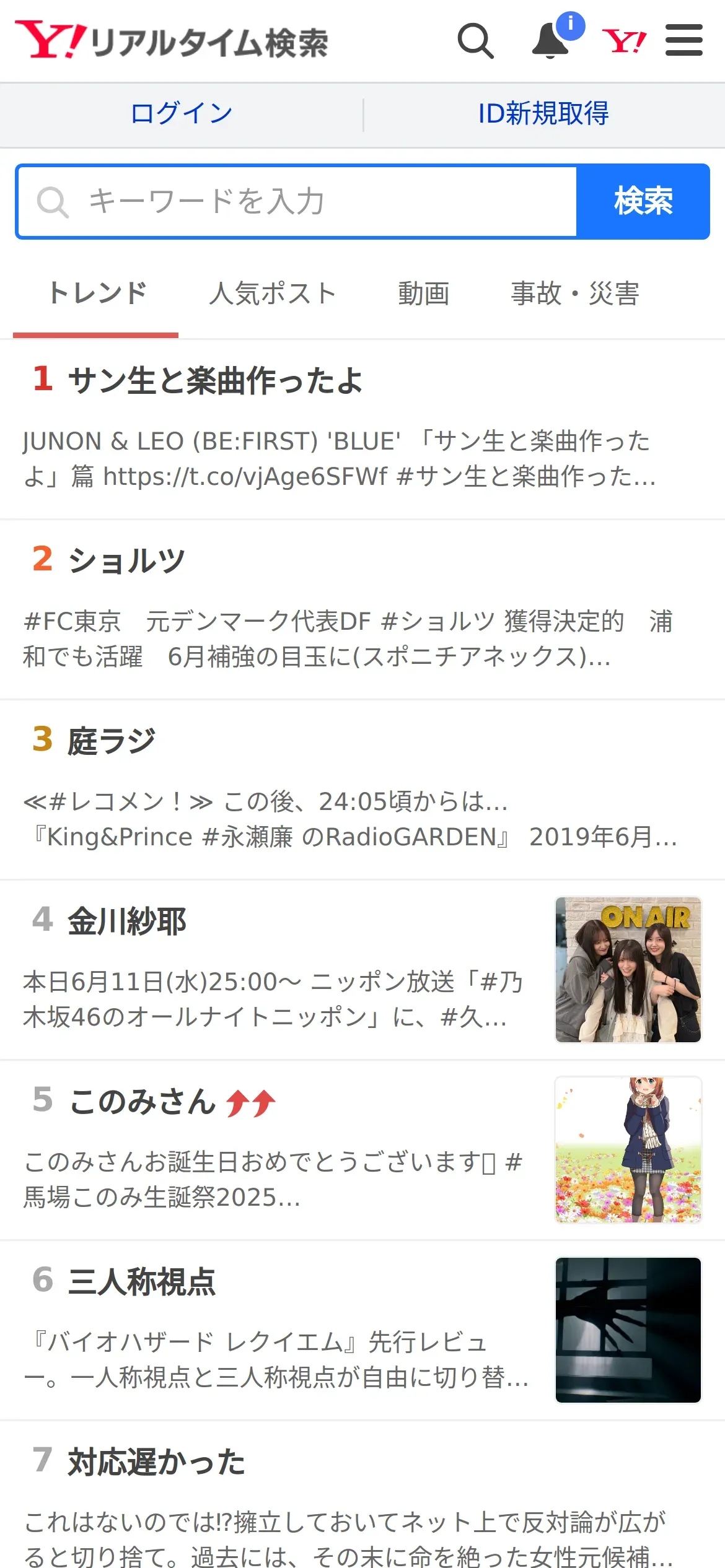
Task: Open trend 2 ショルツ
Action: [362, 610]
